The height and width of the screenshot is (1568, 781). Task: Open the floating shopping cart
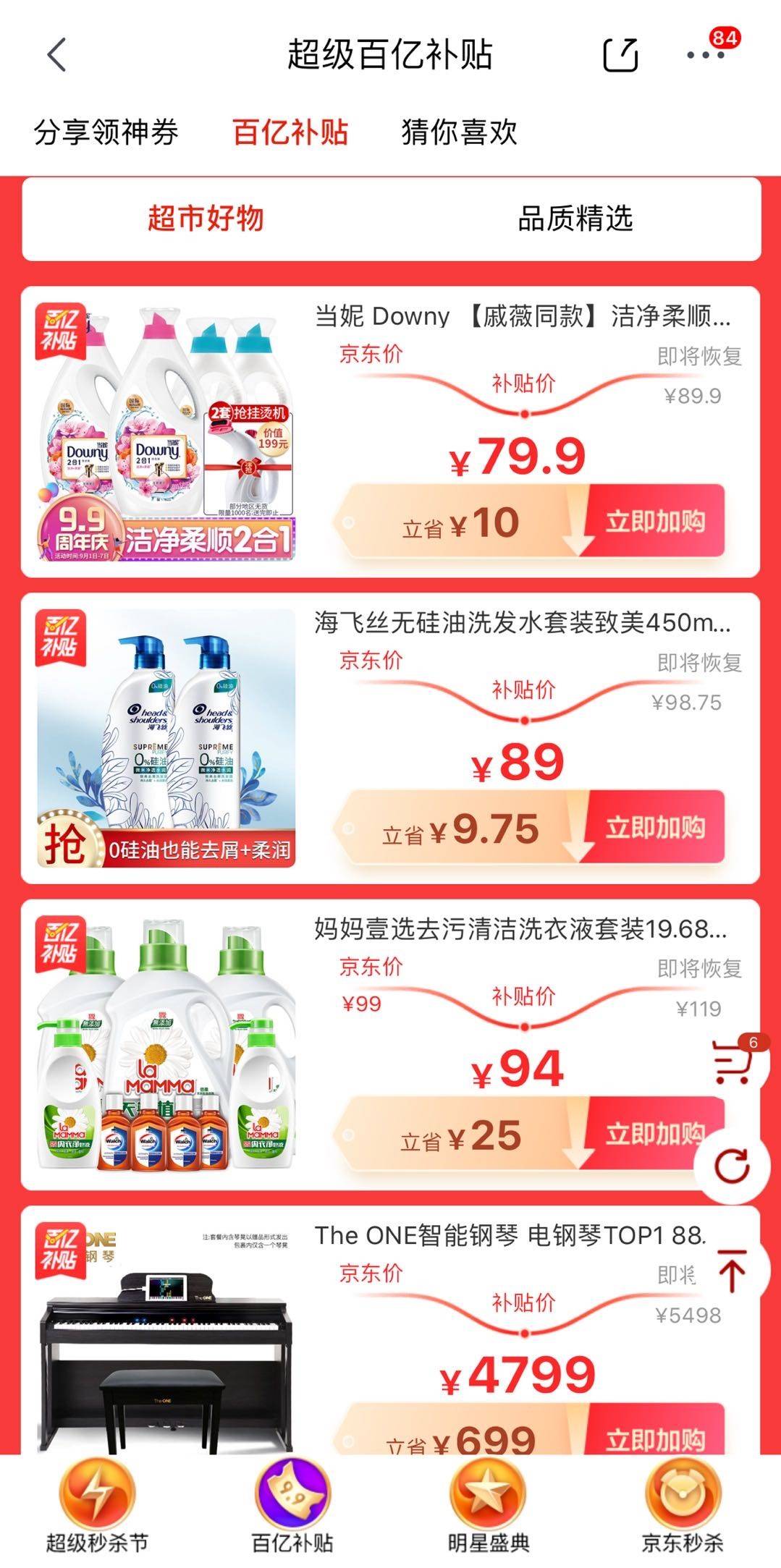(732, 1062)
